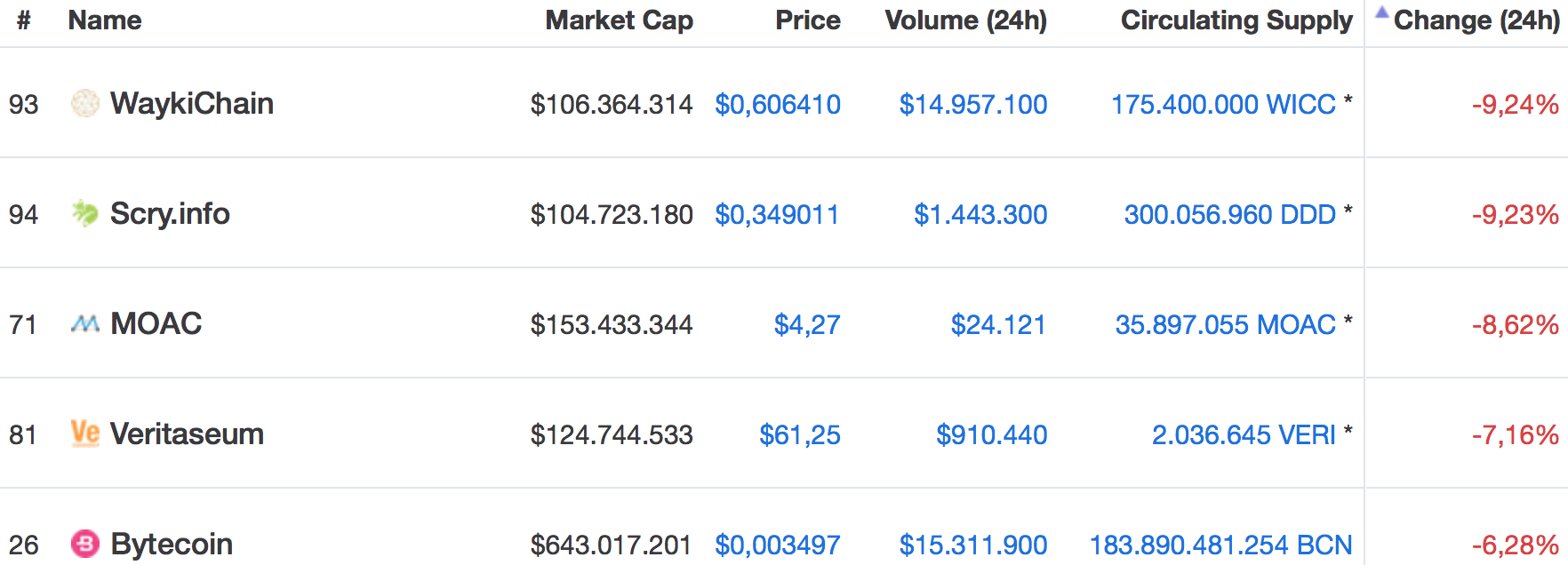Open Scry.info's 24h volume $1.443.300
The width and height of the screenshot is (1568, 565).
(980, 215)
